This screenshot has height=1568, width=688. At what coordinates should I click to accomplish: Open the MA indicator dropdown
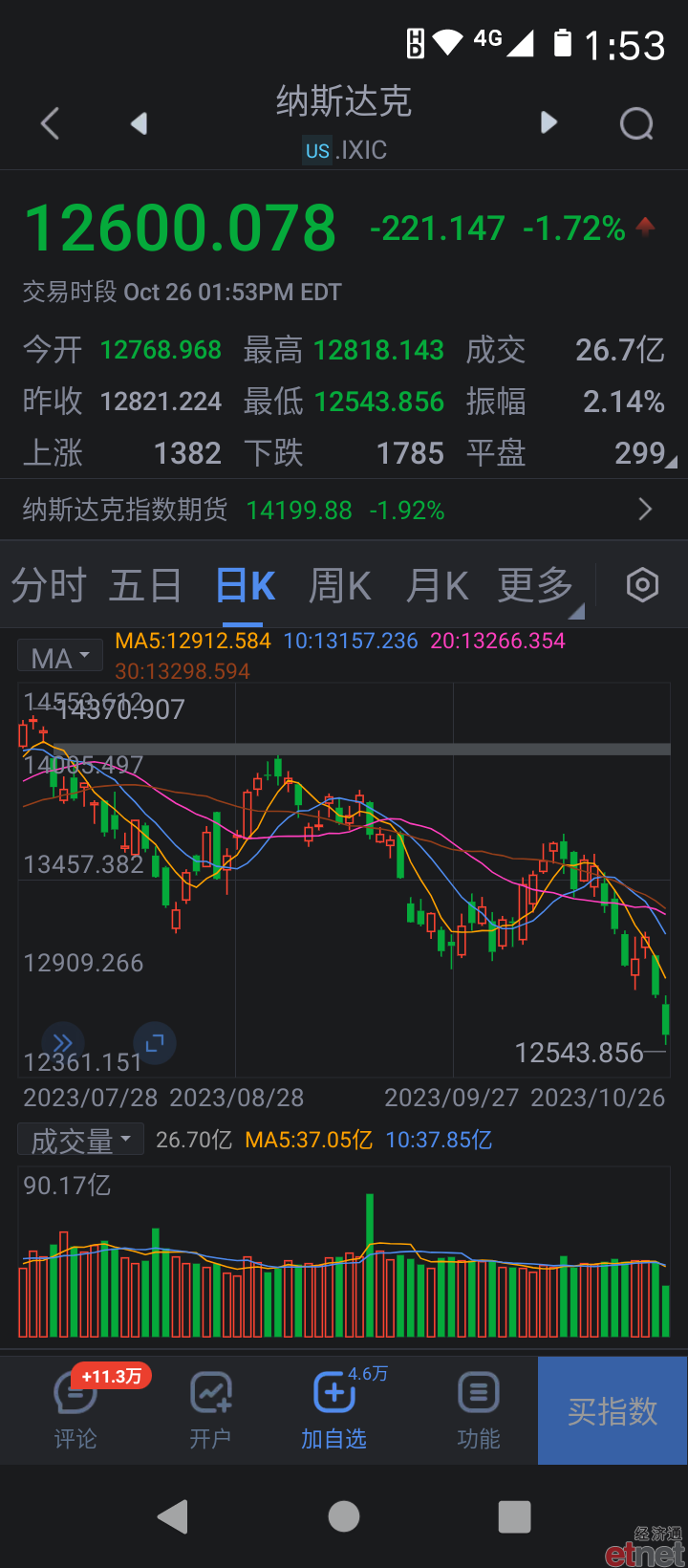coord(60,657)
